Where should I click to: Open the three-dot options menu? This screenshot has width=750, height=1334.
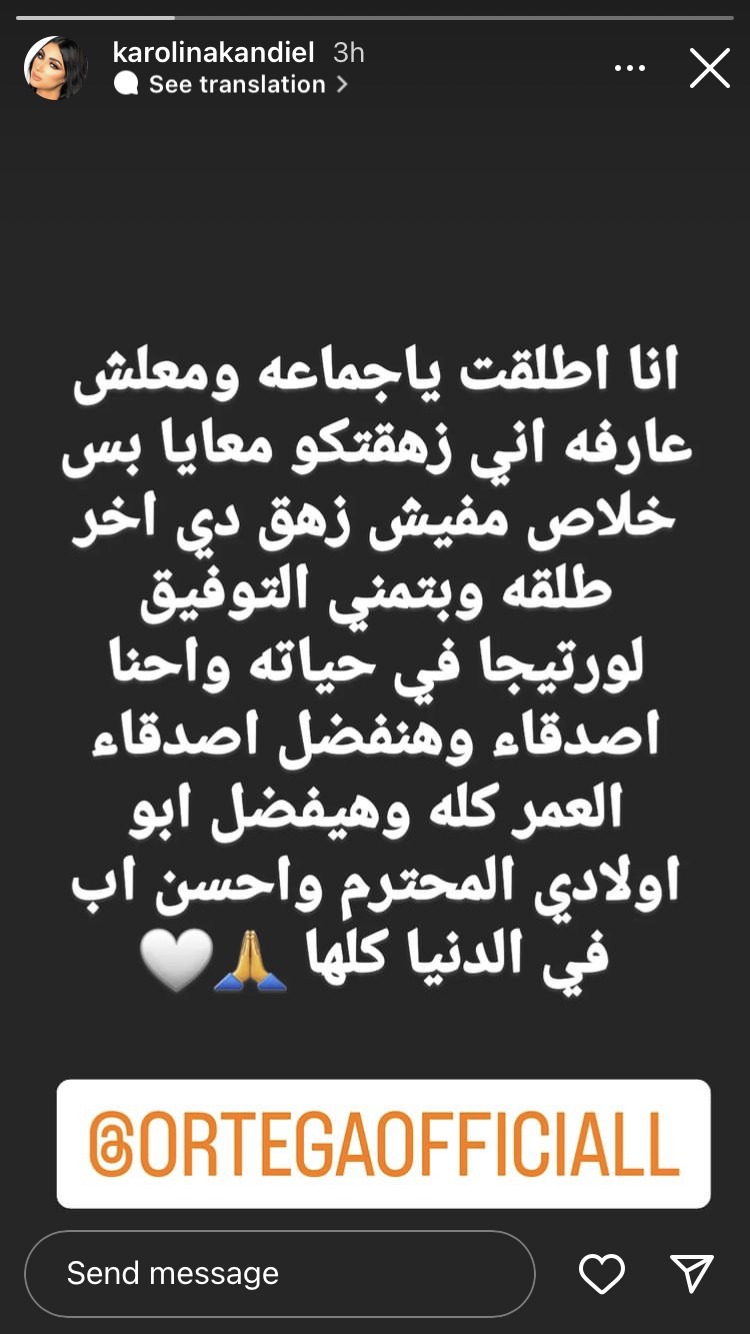[629, 68]
